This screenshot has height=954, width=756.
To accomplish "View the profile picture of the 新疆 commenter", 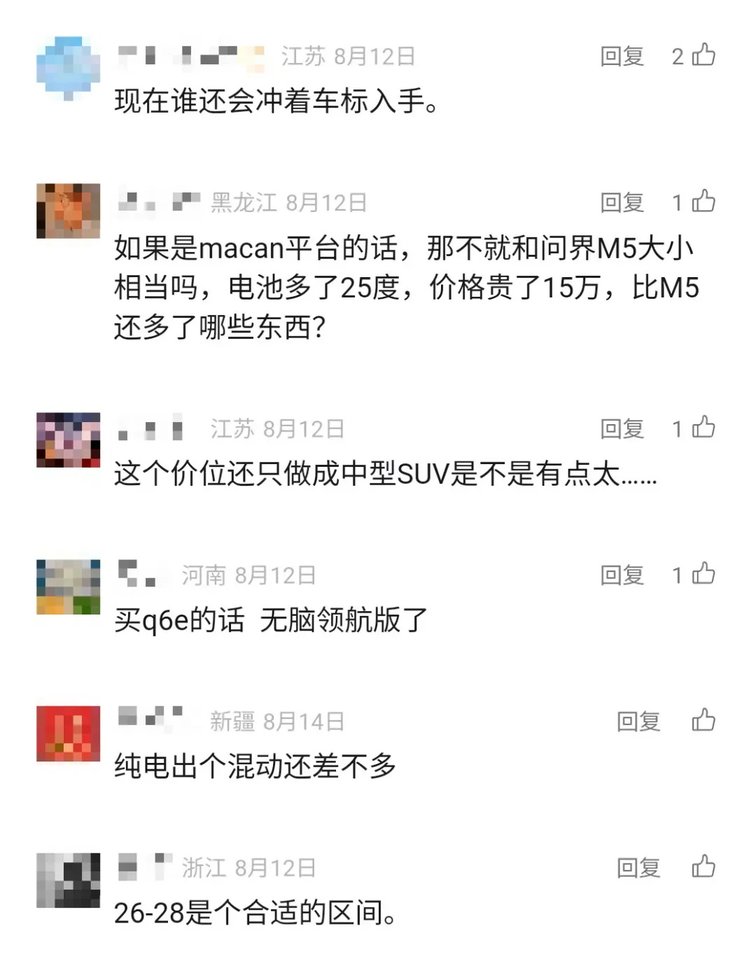I will 68,733.
